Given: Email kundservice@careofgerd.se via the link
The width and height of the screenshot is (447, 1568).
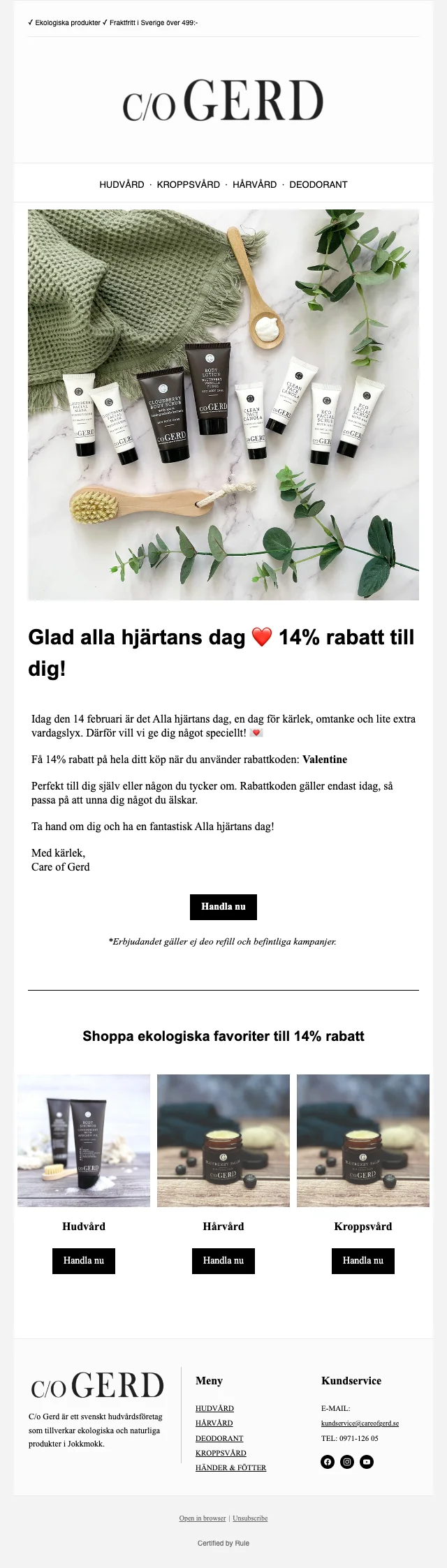Looking at the screenshot, I should pos(360,1423).
